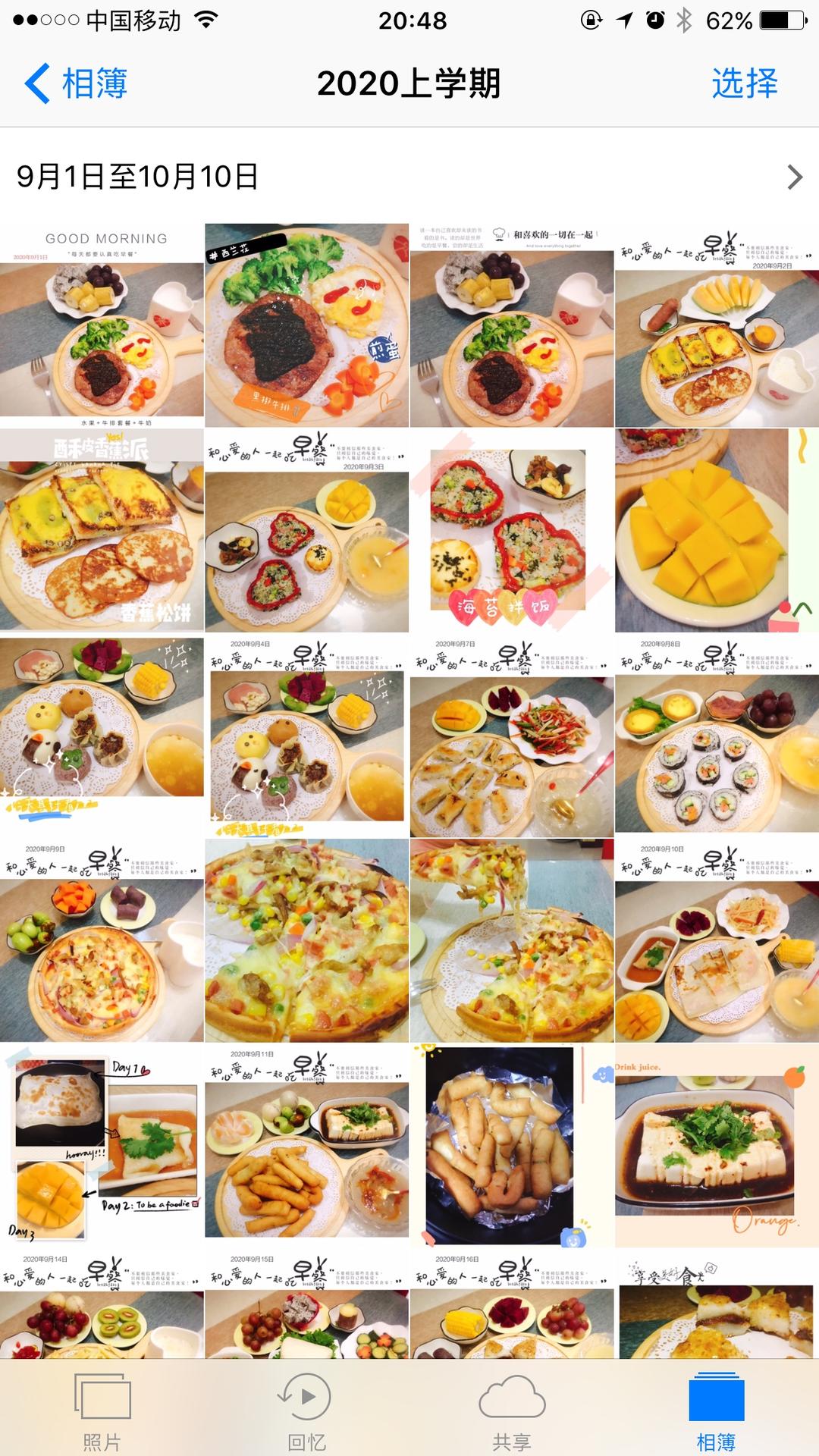819x1456 pixels.
Task: View the Day 1 Day 2 Day 3 collage
Action: point(102,1145)
